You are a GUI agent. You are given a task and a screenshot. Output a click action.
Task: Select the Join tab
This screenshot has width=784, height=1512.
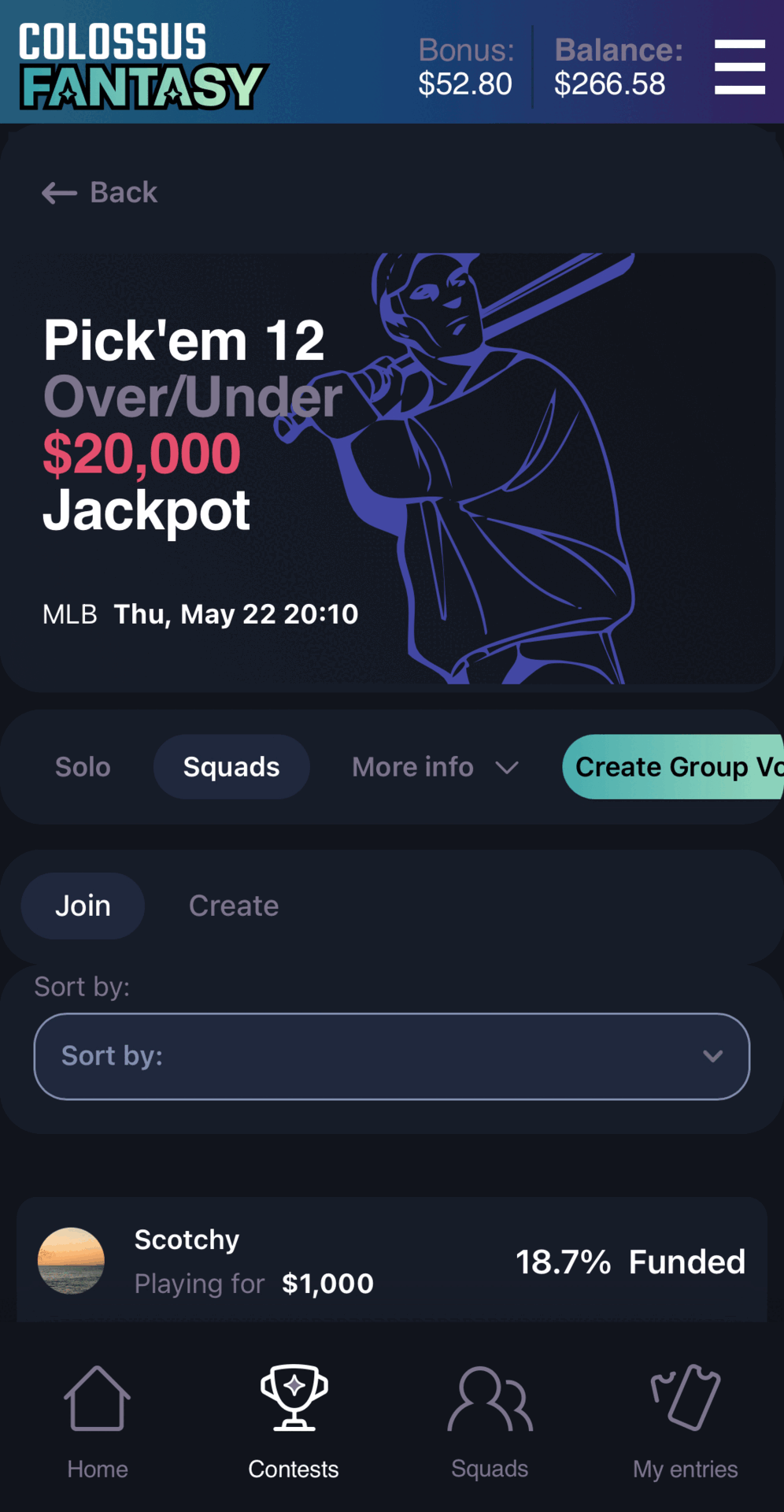(83, 906)
